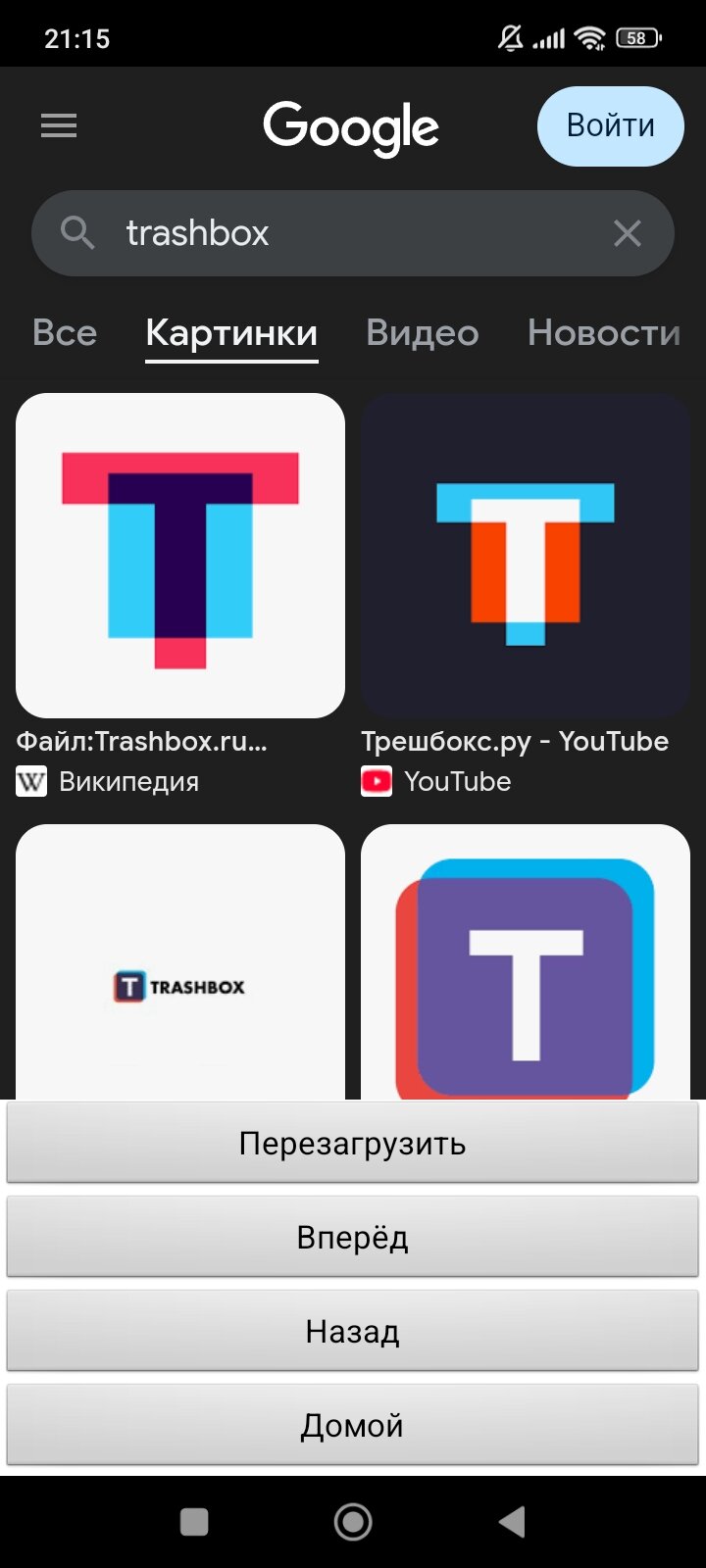The height and width of the screenshot is (1568, 706).
Task: Select the Картинки tab
Action: [x=231, y=333]
